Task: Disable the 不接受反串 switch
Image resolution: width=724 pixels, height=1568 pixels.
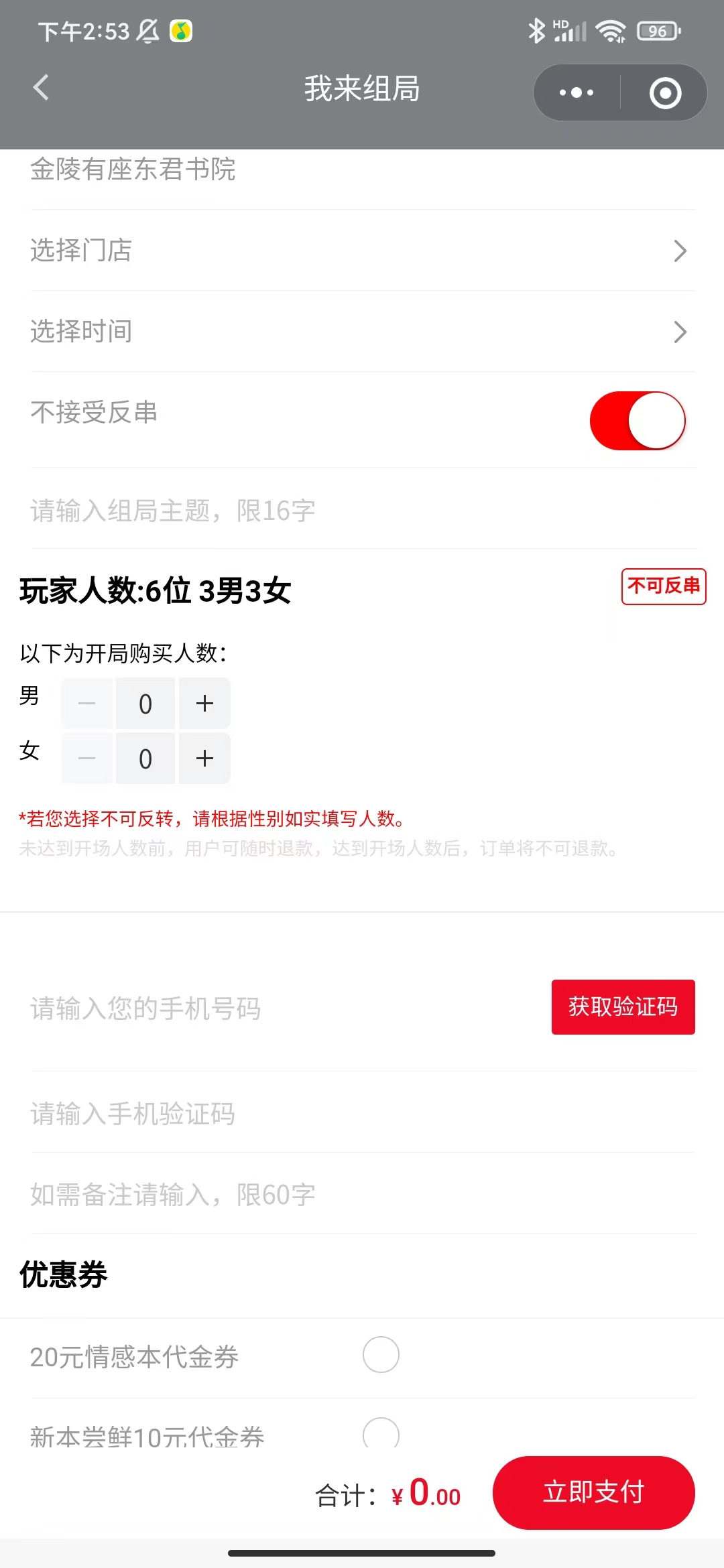Action: (x=637, y=419)
